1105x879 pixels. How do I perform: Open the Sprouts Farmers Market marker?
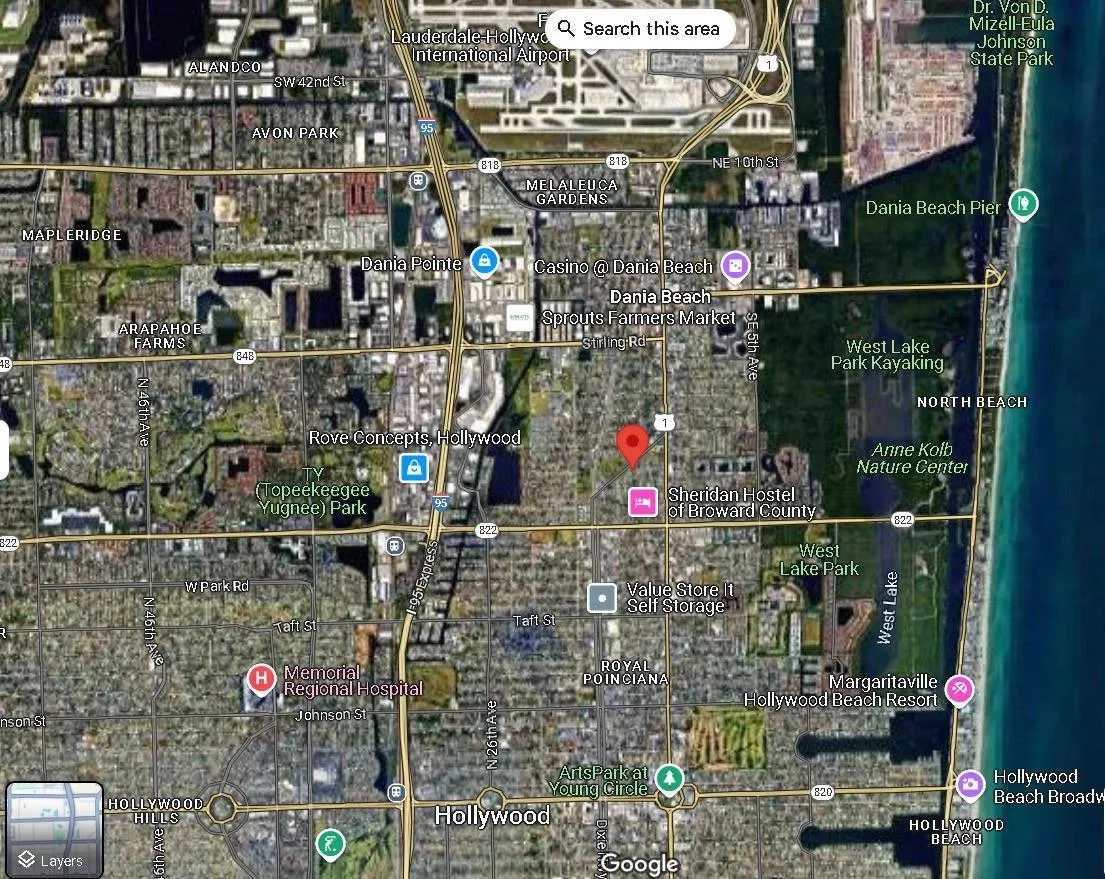[520, 318]
